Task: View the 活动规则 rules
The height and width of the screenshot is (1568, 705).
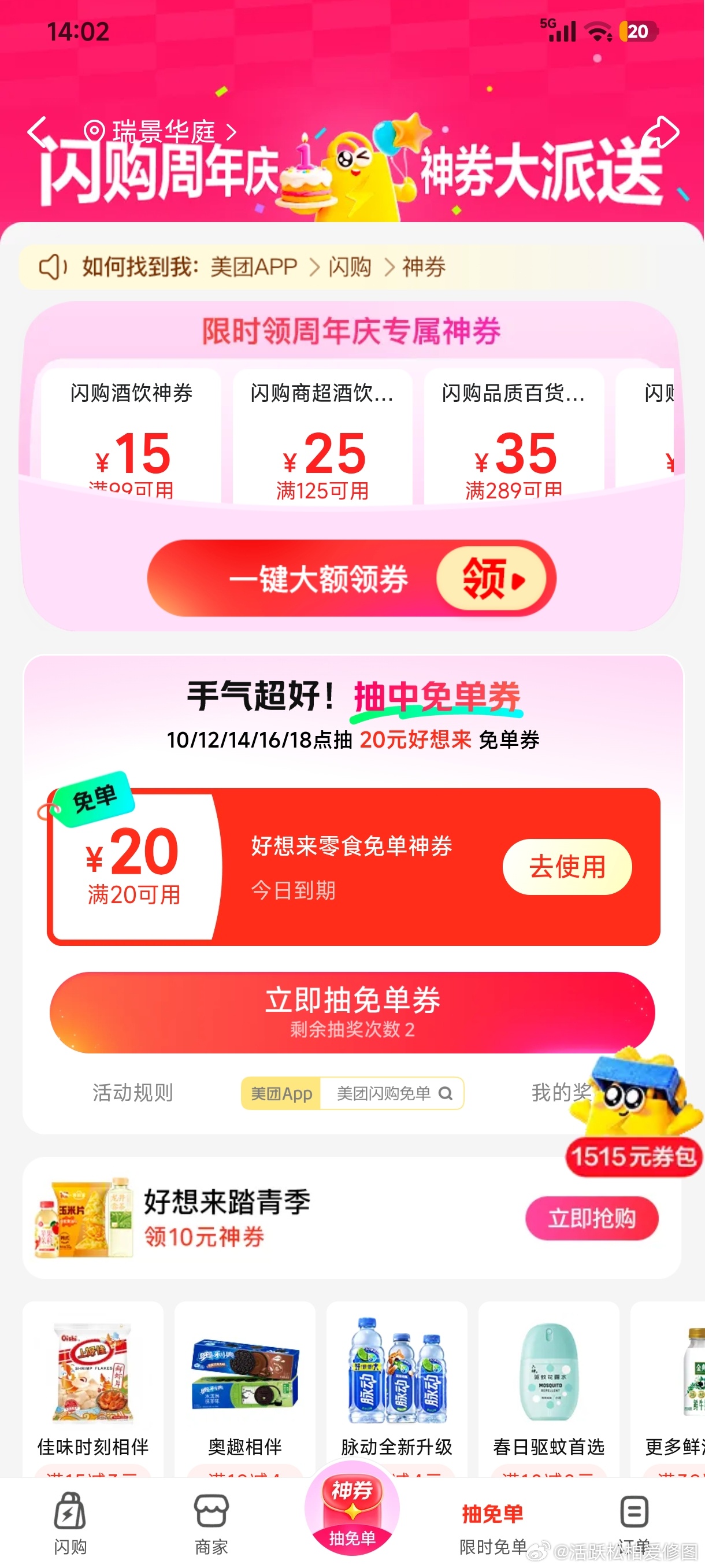Action: [132, 1093]
